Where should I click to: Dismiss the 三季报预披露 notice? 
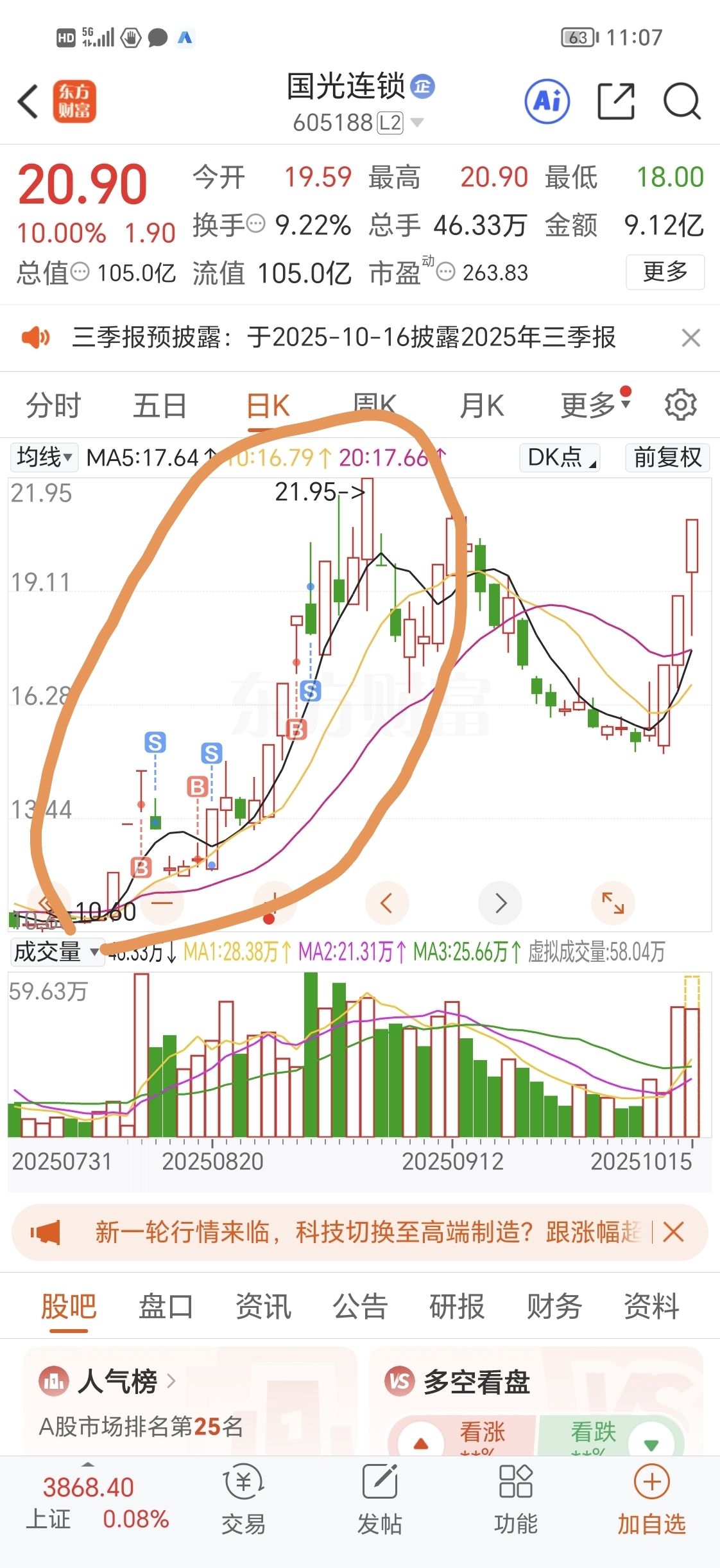(x=690, y=338)
